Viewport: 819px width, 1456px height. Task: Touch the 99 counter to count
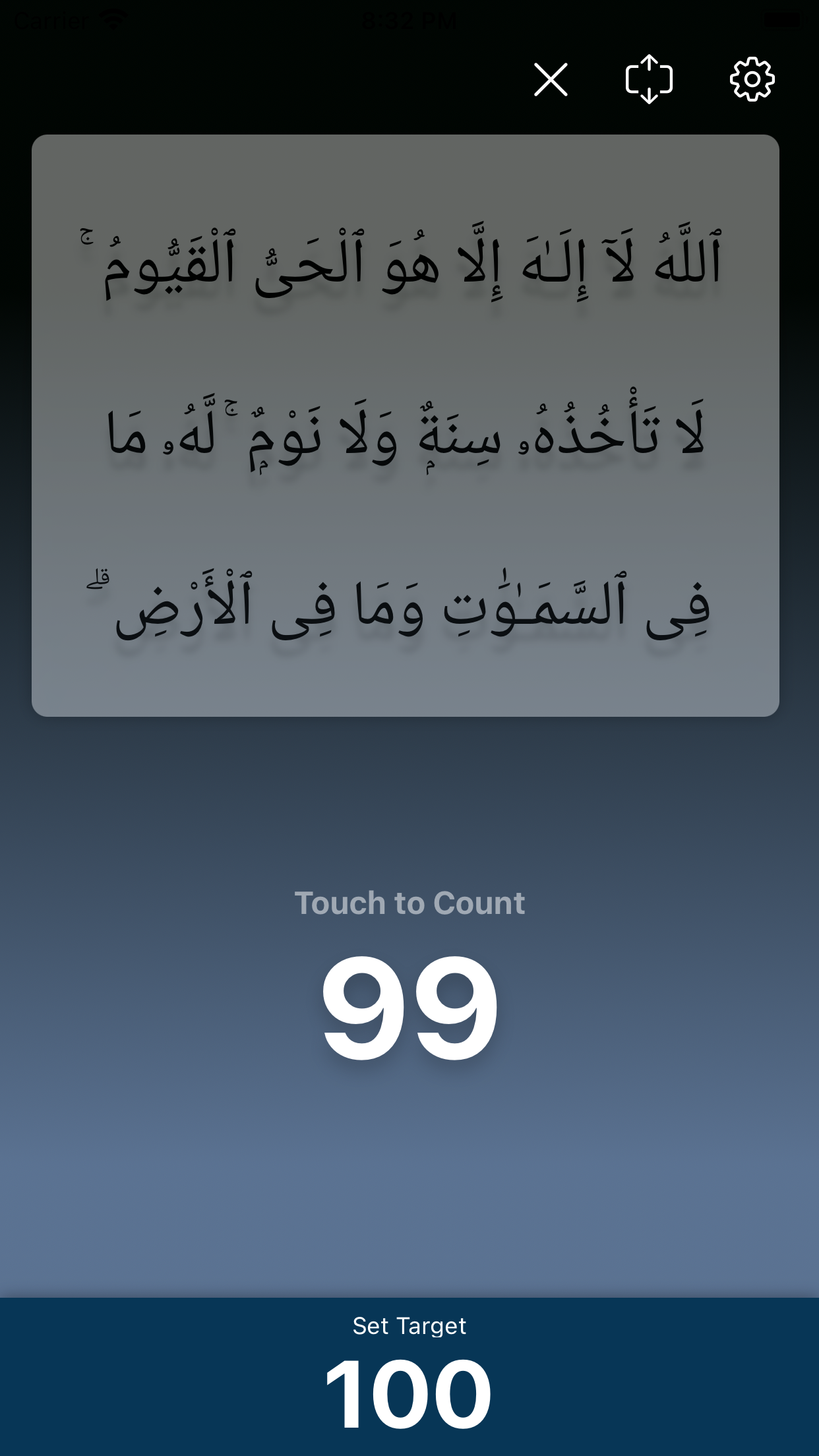pyautogui.click(x=409, y=1006)
